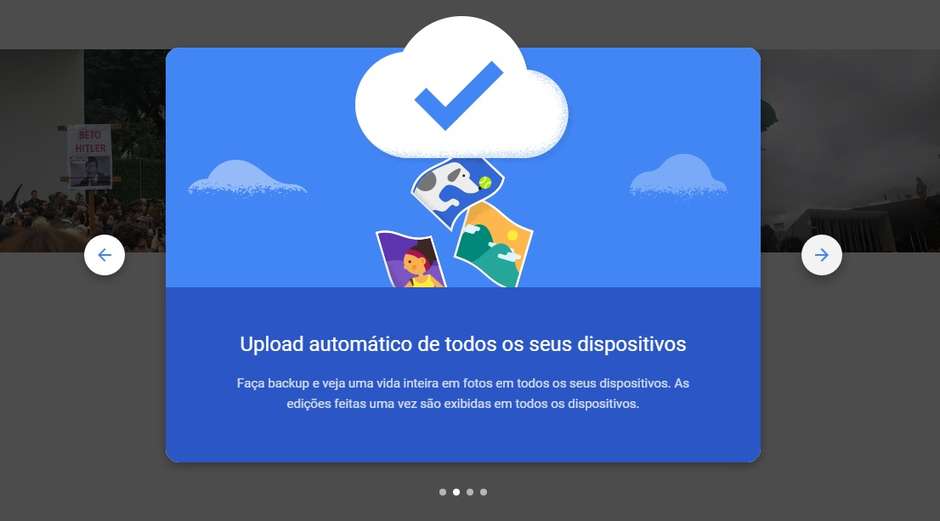The height and width of the screenshot is (521, 940).
Task: Jump to the last page indicator dot
Action: tap(484, 492)
